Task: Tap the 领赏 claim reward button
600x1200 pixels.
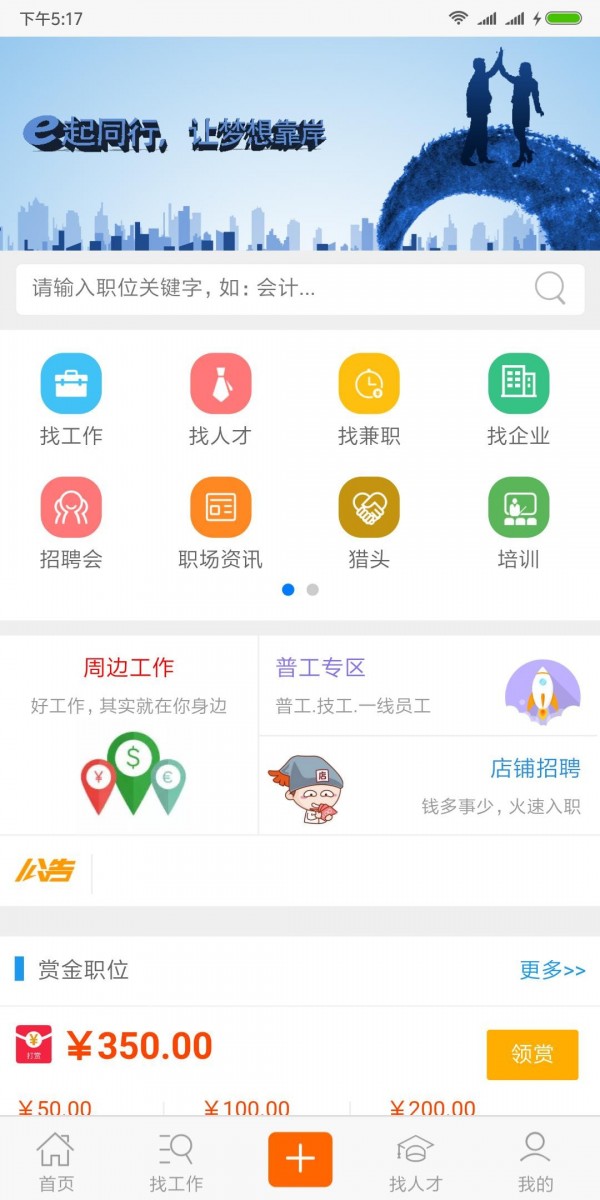Action: [532, 1054]
